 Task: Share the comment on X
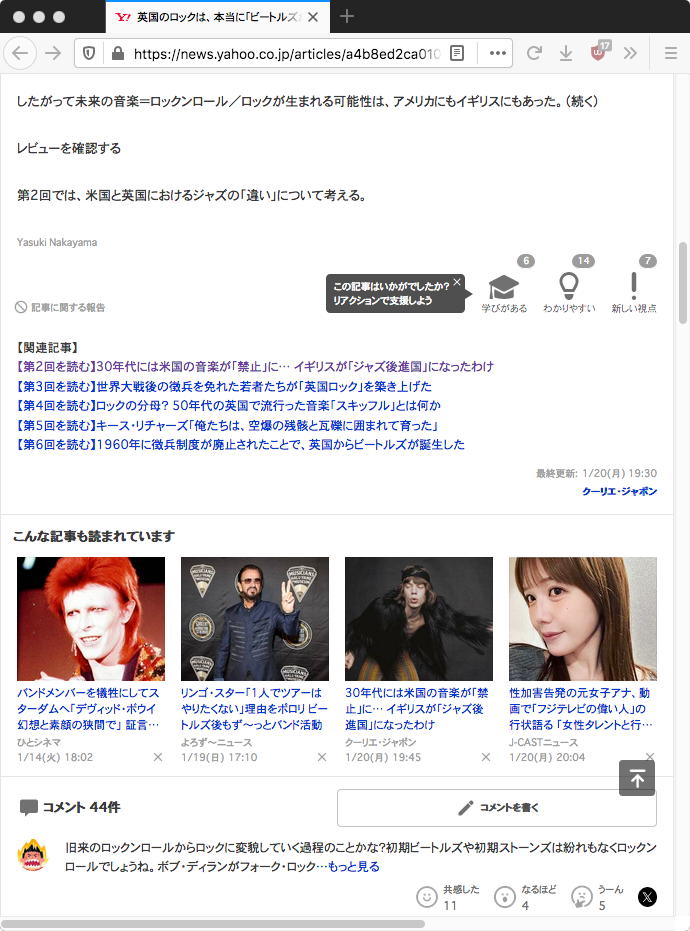(648, 897)
